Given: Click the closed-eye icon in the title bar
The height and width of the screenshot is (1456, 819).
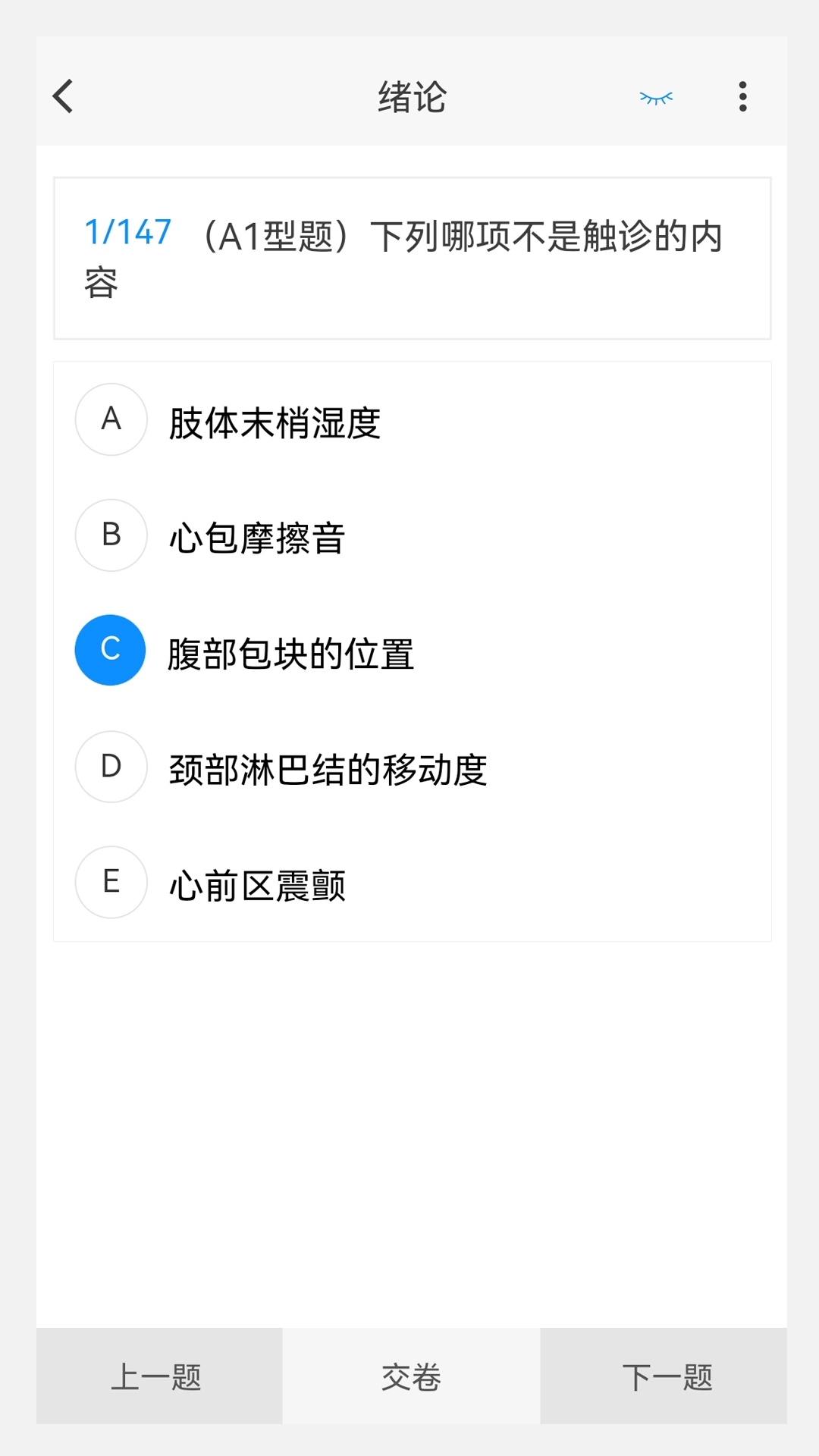Looking at the screenshot, I should click(x=655, y=97).
